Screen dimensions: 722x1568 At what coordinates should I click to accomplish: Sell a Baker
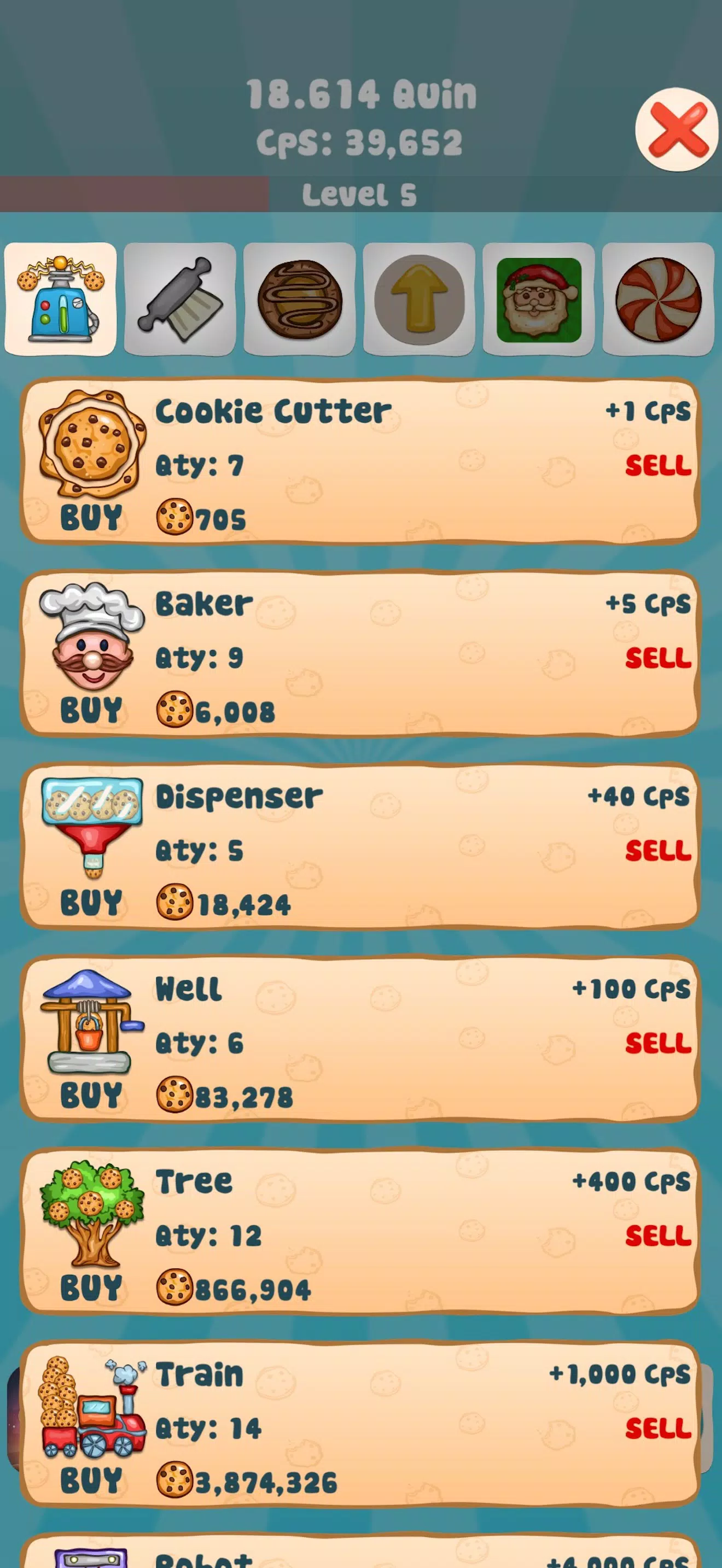pyautogui.click(x=659, y=659)
